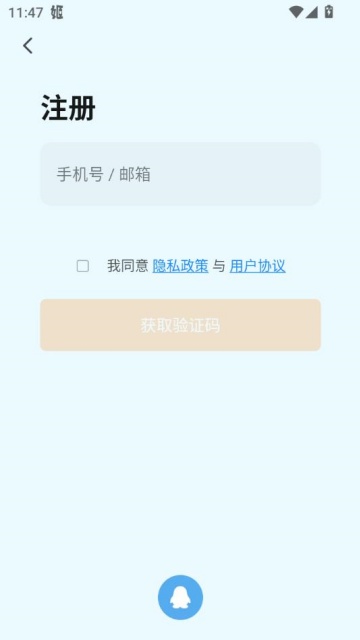The image size is (360, 640).
Task: Go back using the top-left arrow
Action: (28, 46)
